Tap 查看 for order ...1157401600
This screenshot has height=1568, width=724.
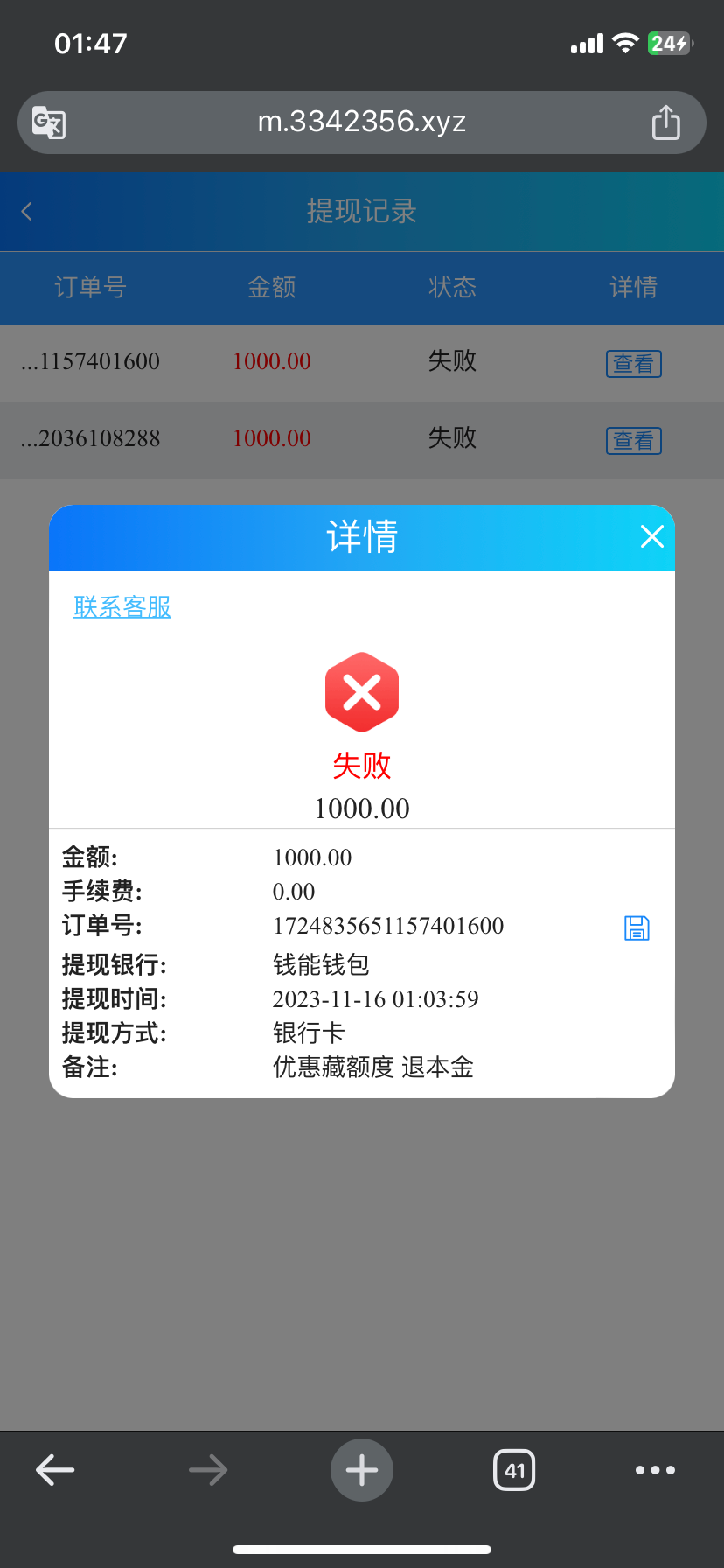633,363
